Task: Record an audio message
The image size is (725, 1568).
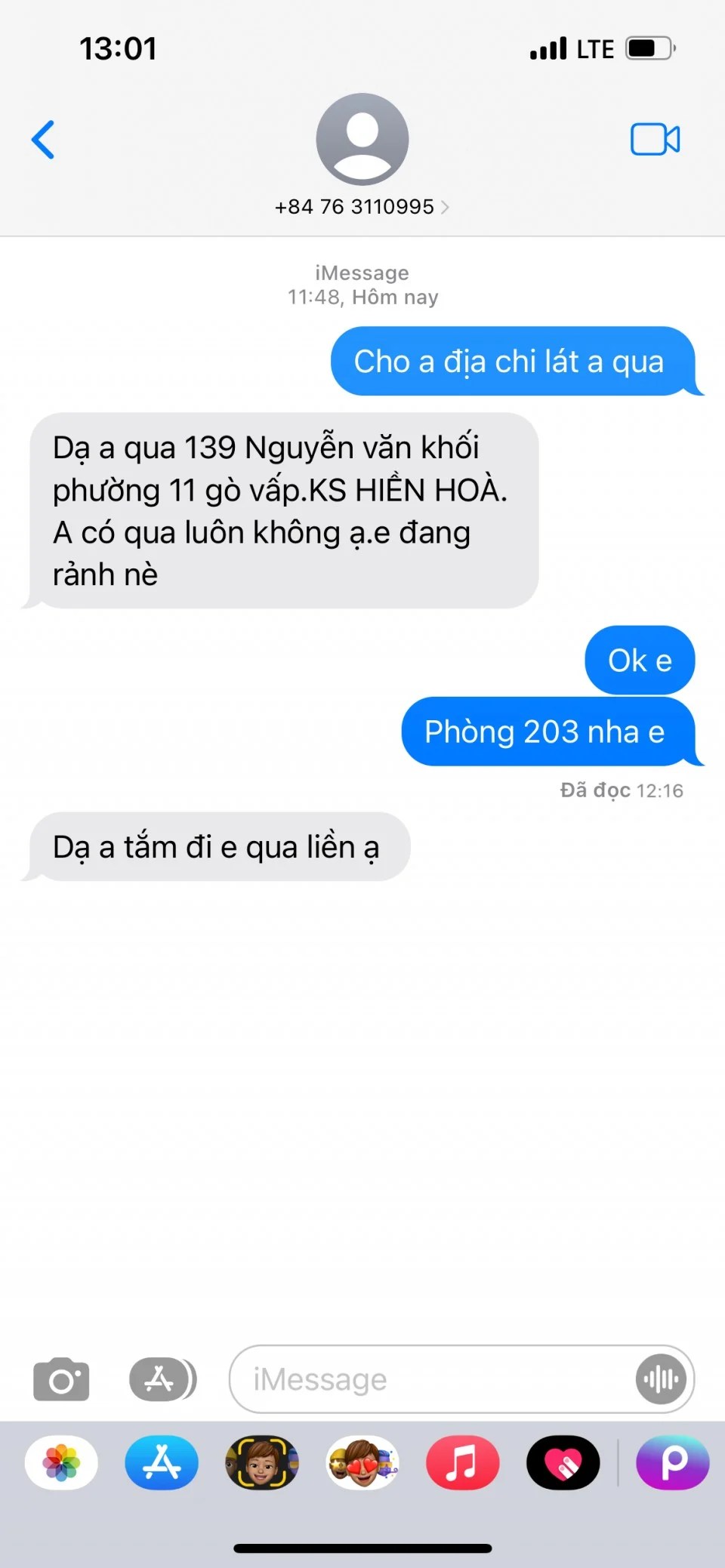Action: pyautogui.click(x=661, y=1379)
